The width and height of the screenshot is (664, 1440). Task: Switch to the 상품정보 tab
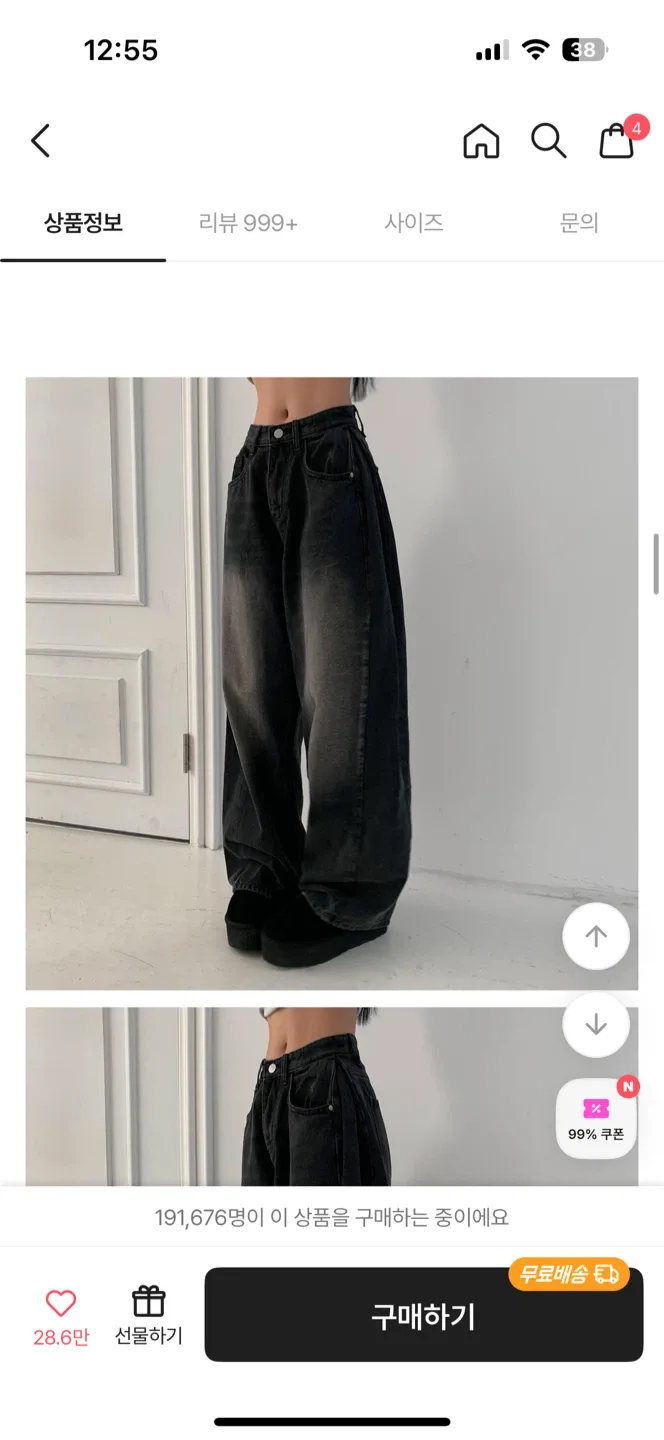83,223
